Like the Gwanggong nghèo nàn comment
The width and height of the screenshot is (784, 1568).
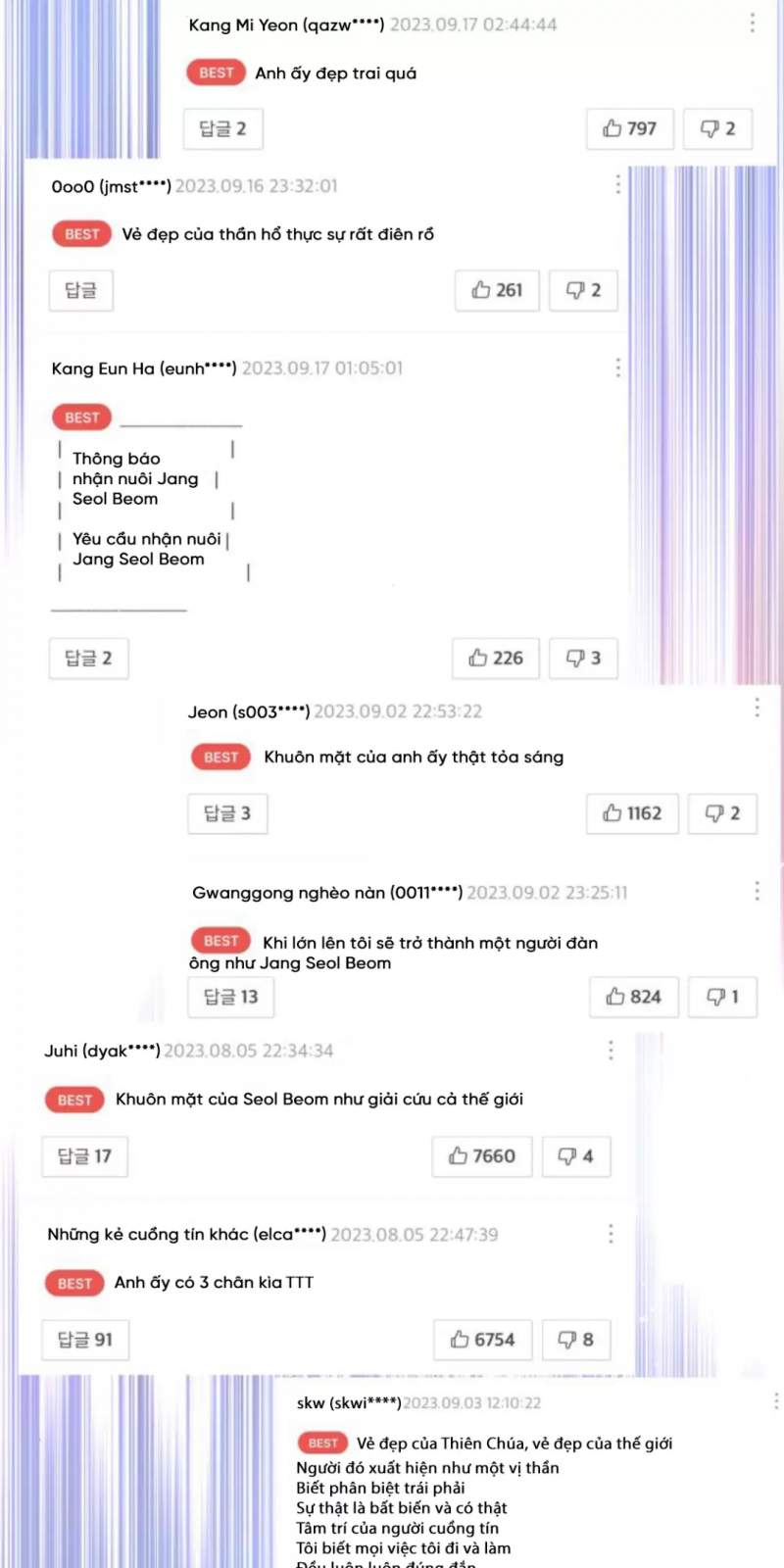point(633,997)
